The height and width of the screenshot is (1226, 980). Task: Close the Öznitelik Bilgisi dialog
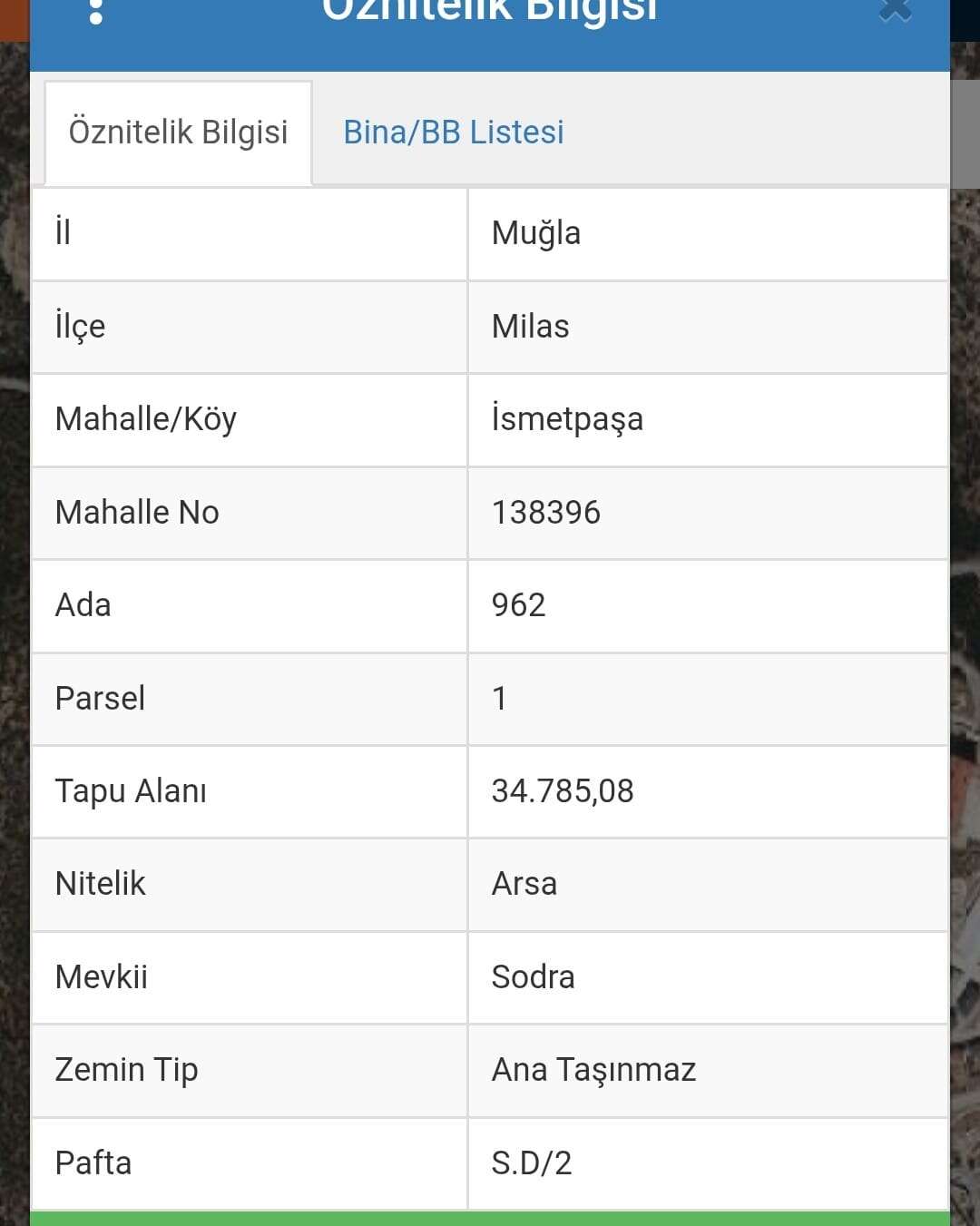(x=895, y=10)
